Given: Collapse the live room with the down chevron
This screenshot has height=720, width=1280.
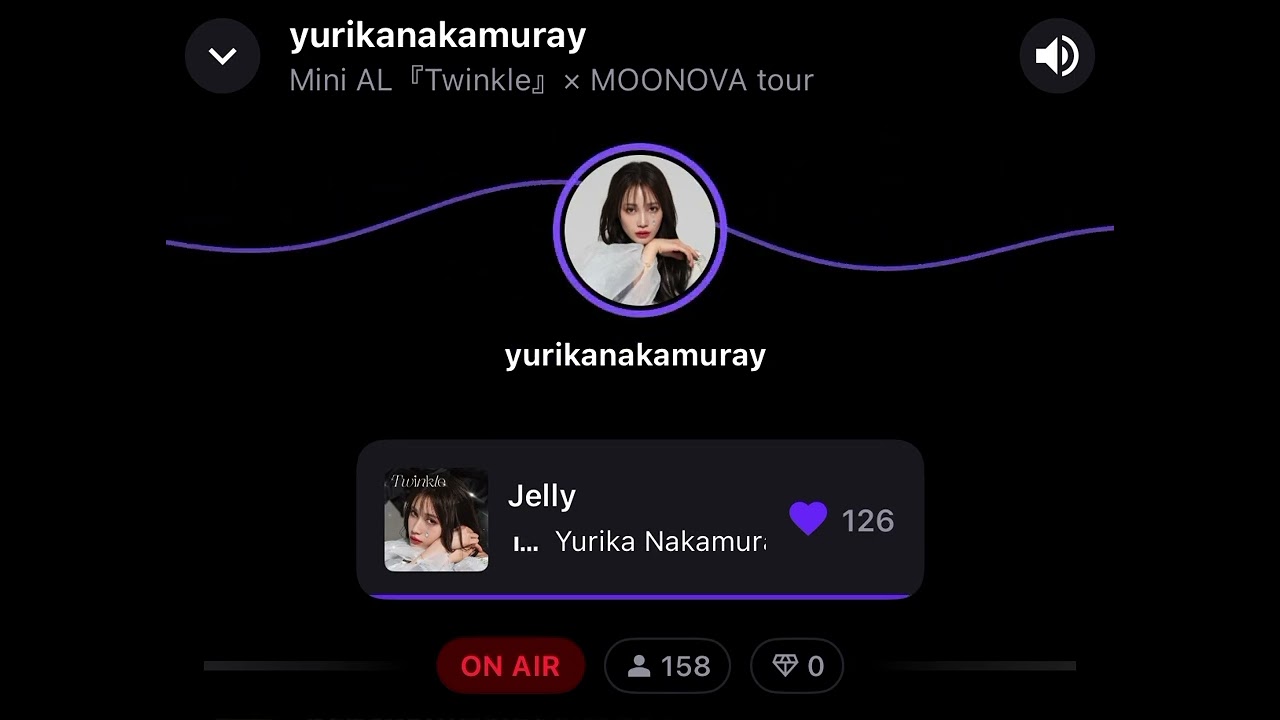Looking at the screenshot, I should point(222,56).
